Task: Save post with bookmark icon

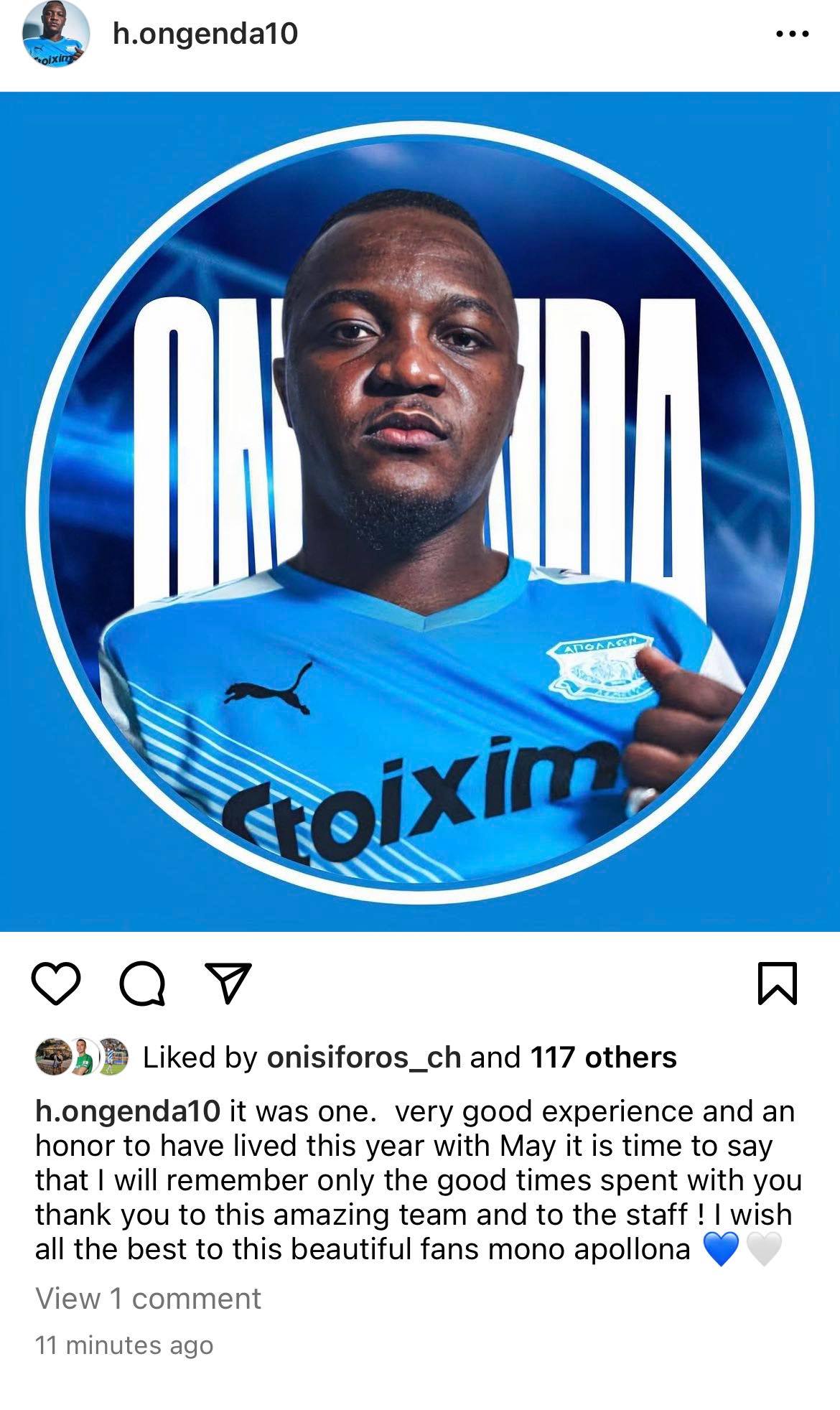Action: tap(778, 984)
